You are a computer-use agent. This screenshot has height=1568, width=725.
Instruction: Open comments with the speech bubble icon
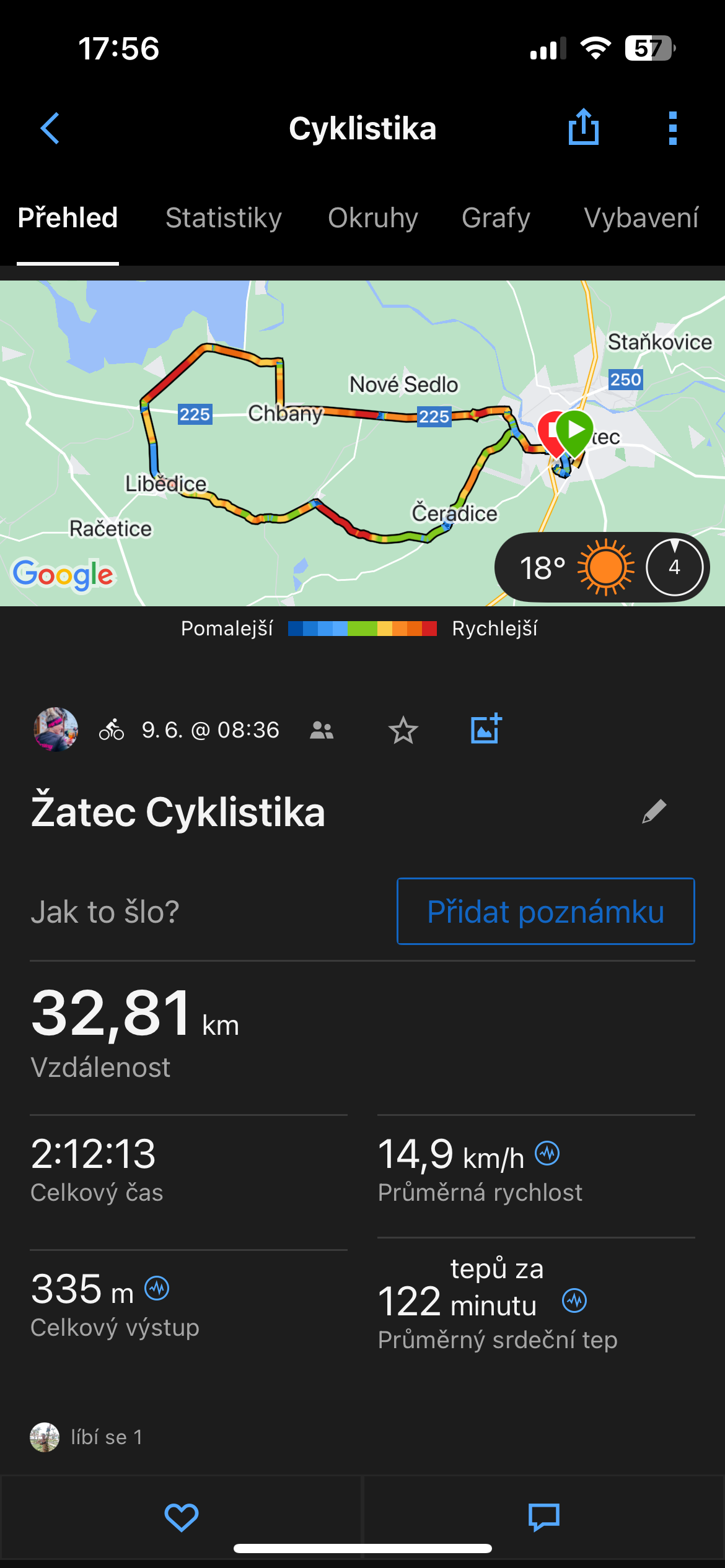coord(543,1517)
